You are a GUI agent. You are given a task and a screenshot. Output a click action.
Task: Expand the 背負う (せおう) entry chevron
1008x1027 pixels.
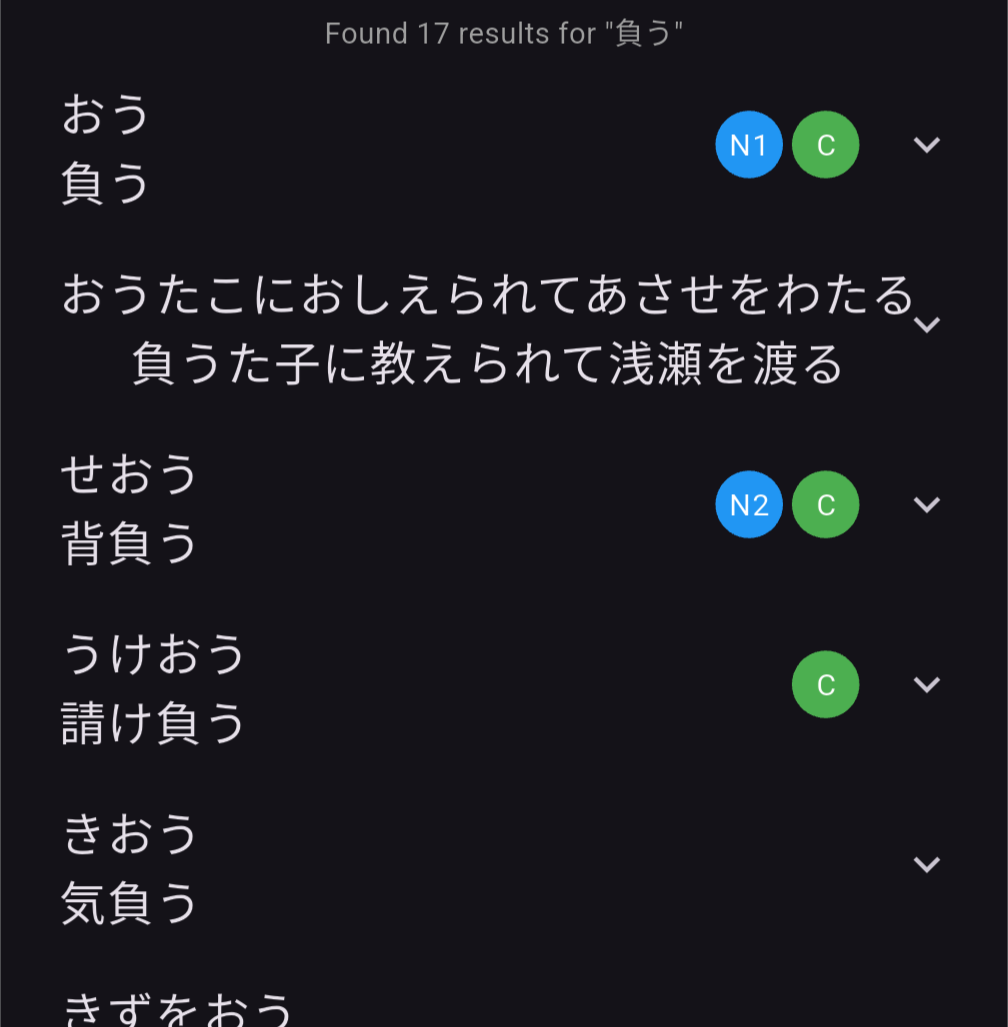click(x=927, y=505)
